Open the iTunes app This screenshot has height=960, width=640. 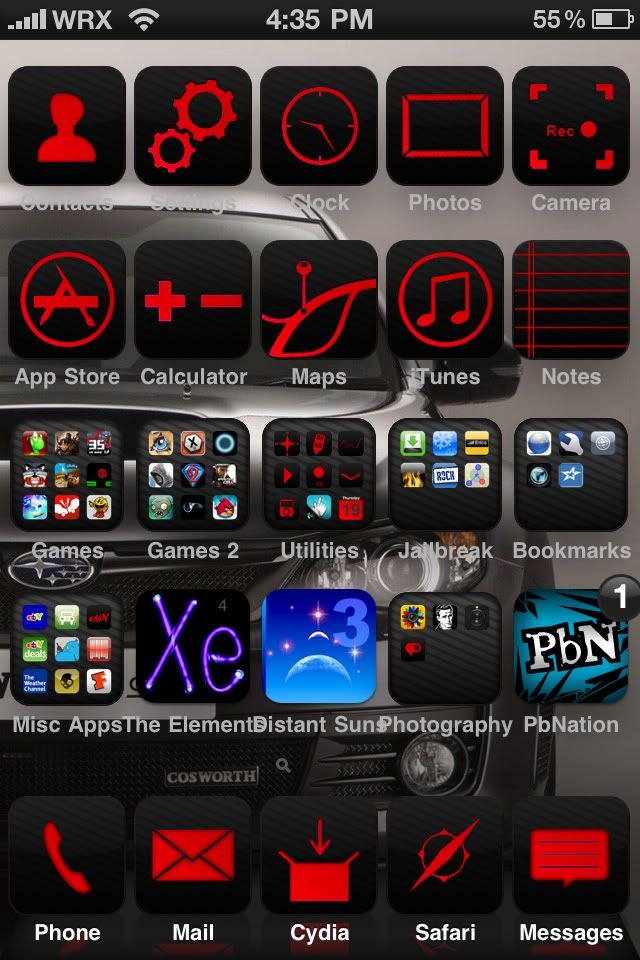[445, 300]
